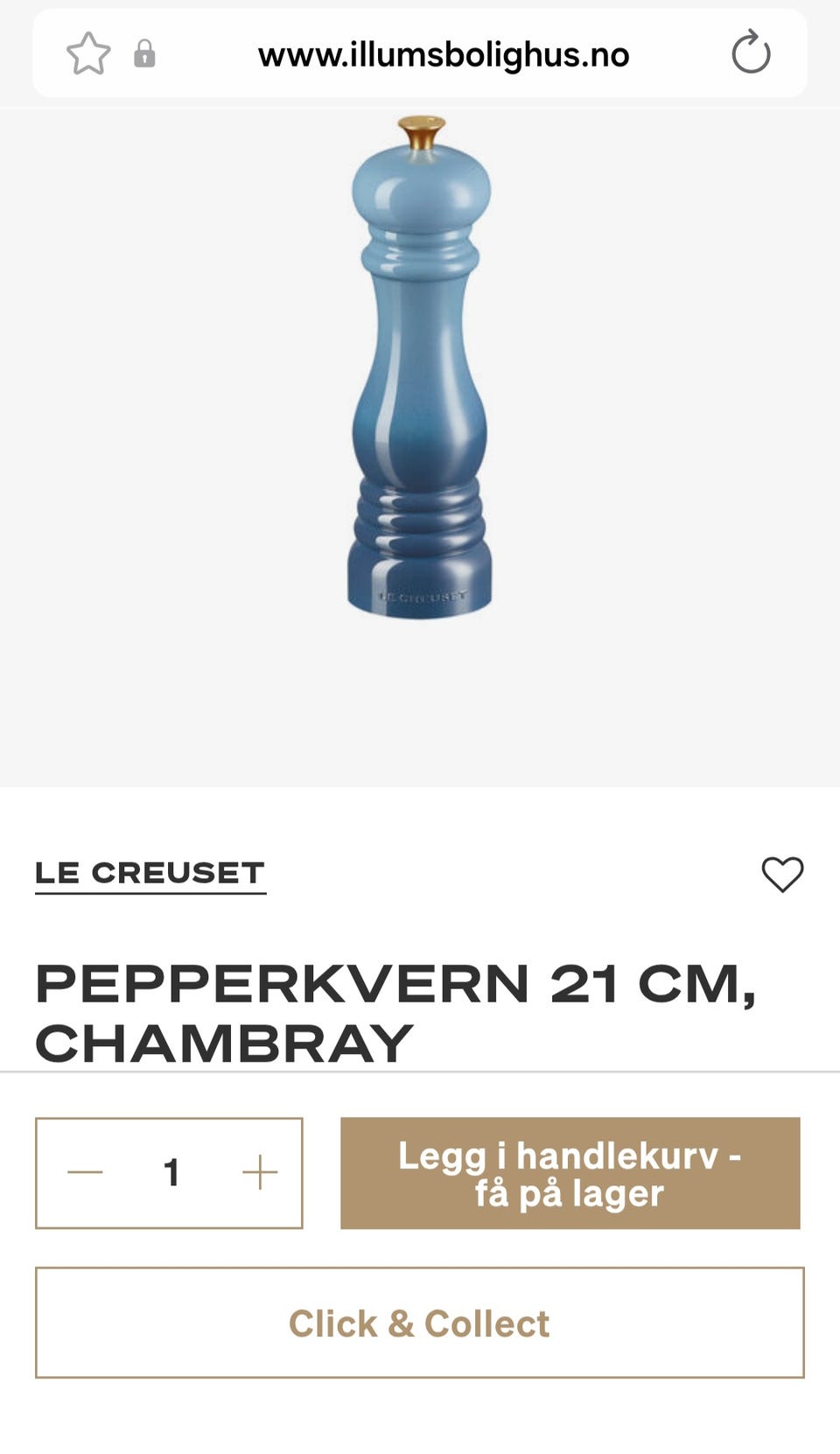The height and width of the screenshot is (1454, 840).
Task: Tap the illumsbolighus.no address bar
Action: (x=444, y=55)
